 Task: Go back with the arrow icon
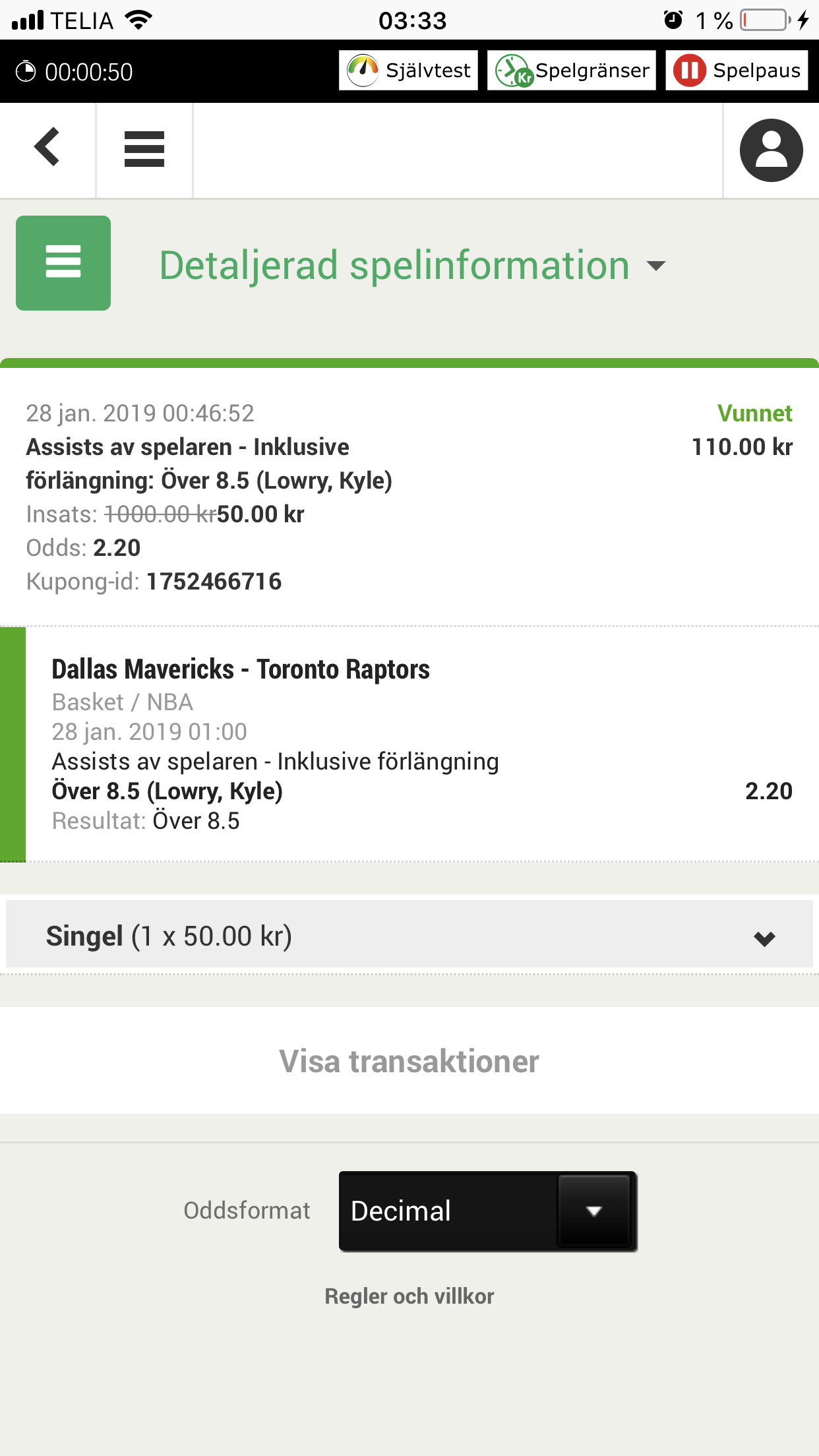[47, 147]
